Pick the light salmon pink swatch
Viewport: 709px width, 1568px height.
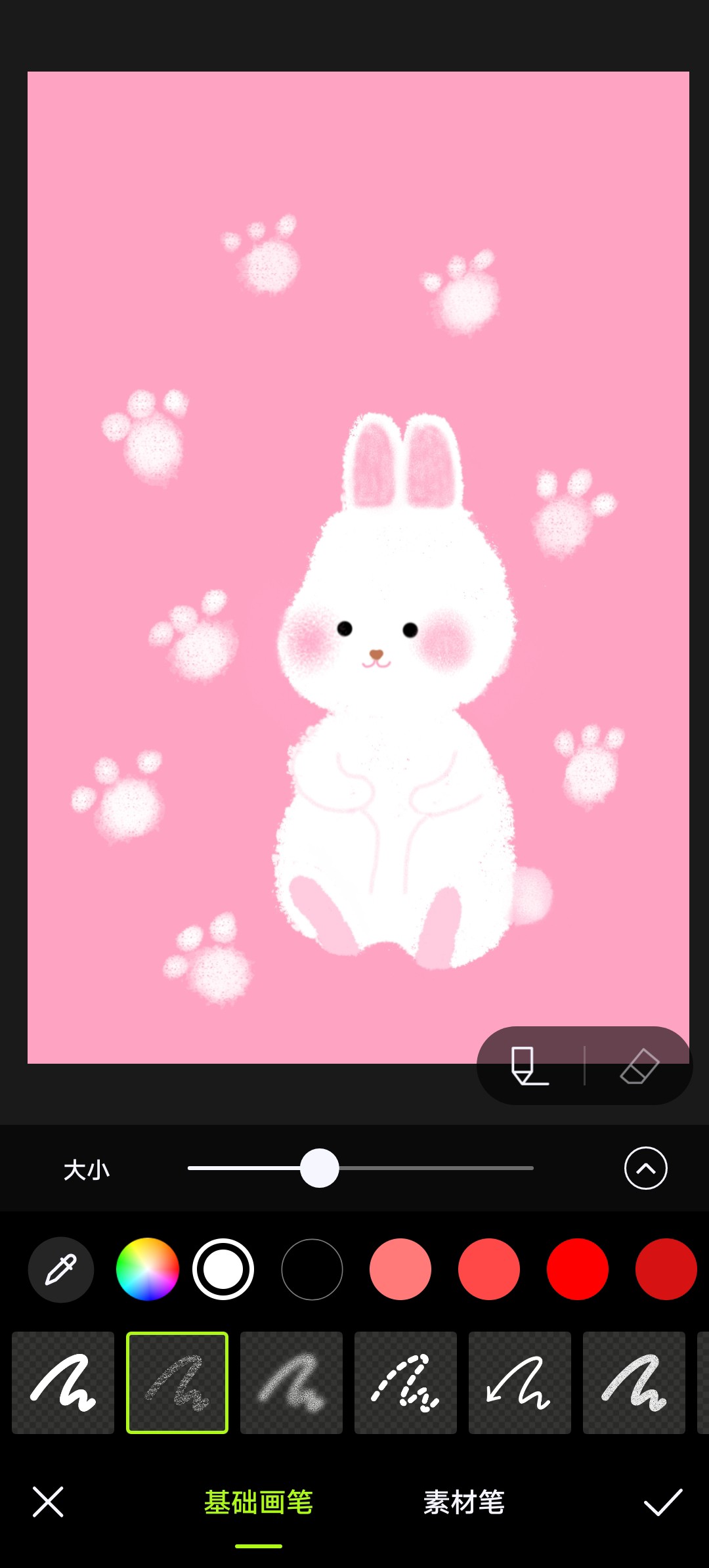400,1269
